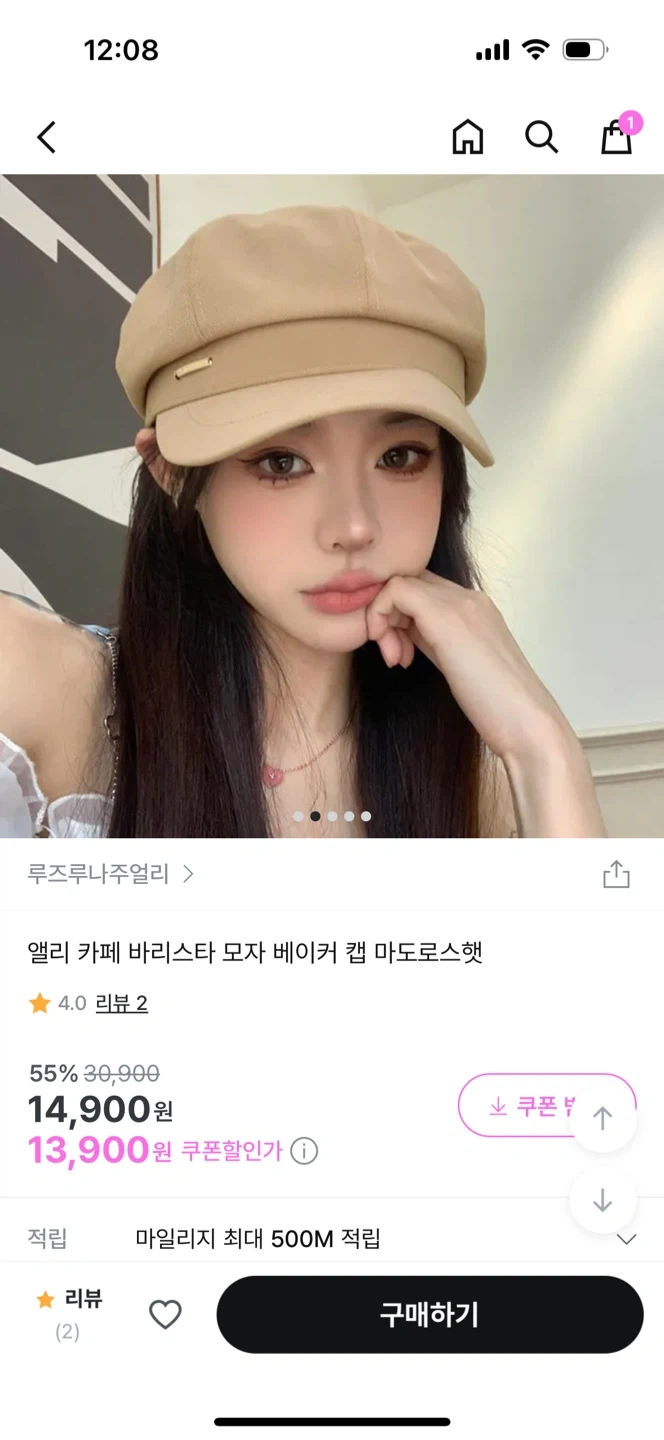The image size is (664, 1440).
Task: Jump to bottom with down arrow
Action: [x=602, y=1200]
